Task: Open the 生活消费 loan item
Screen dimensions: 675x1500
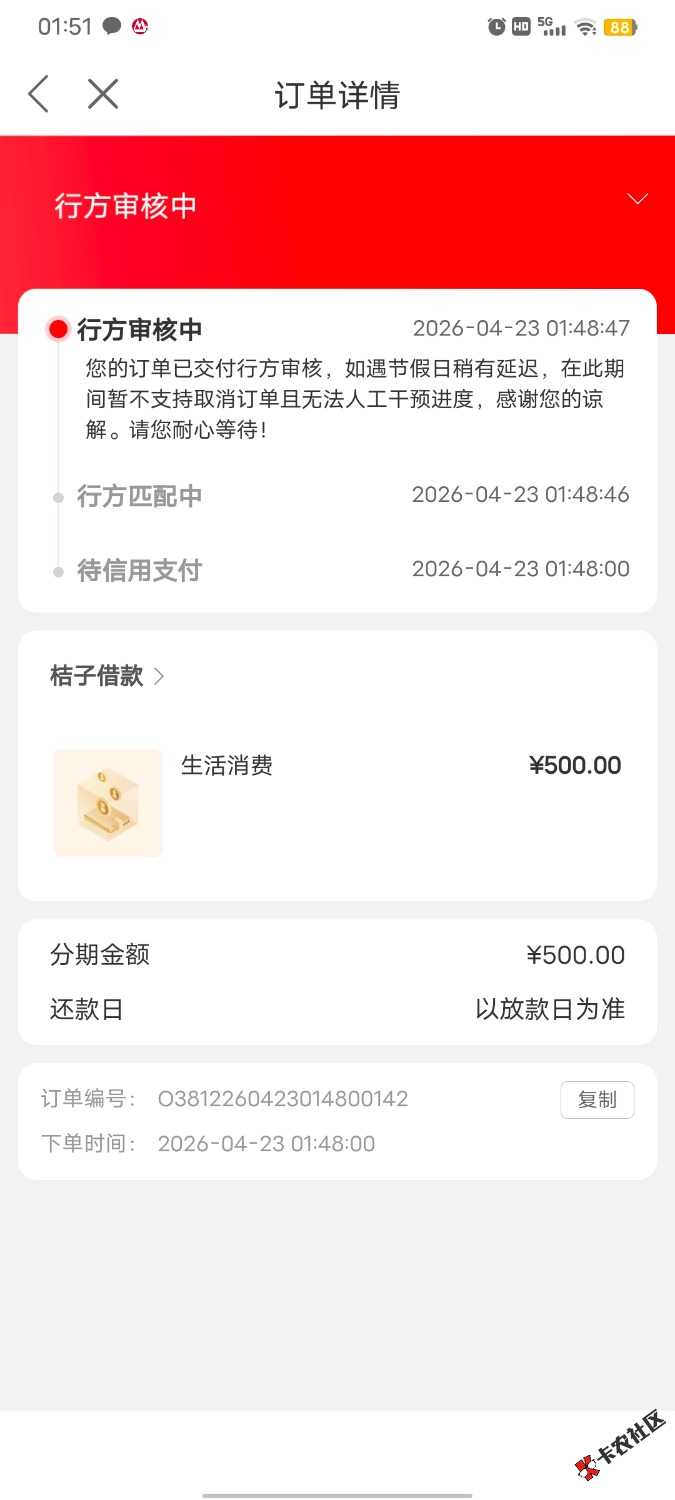Action: (x=336, y=802)
